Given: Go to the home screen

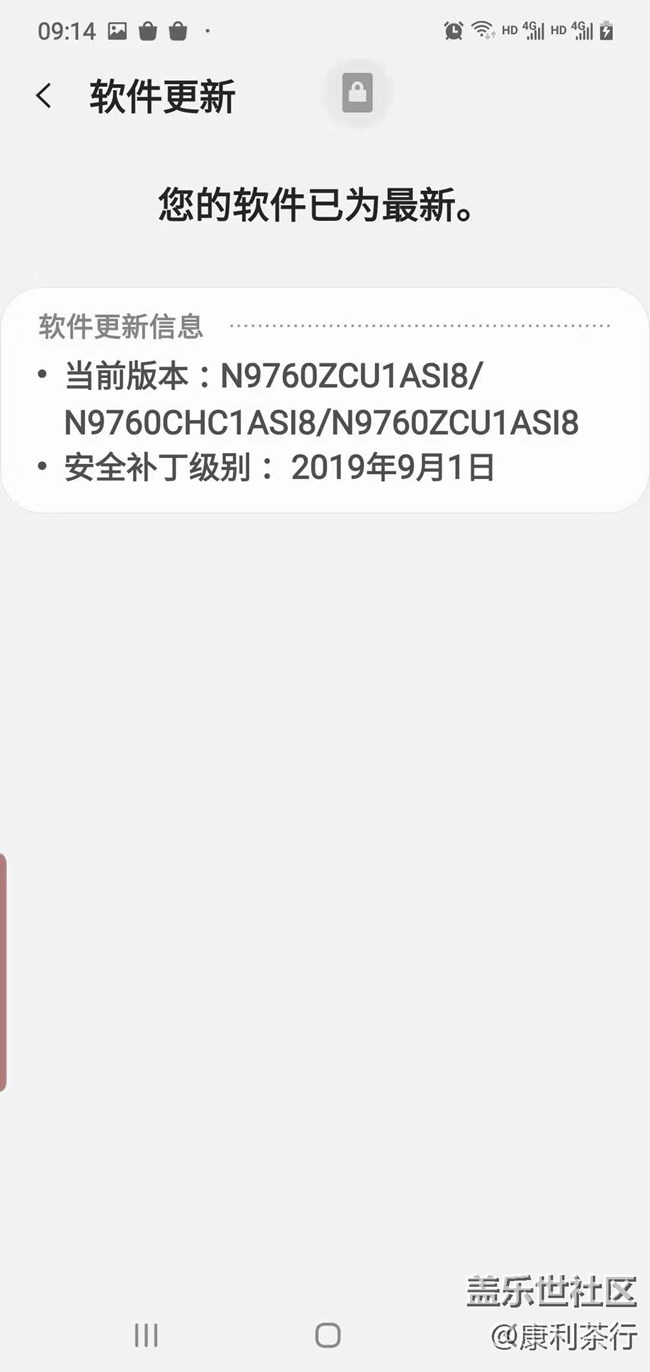Looking at the screenshot, I should [x=327, y=1335].
